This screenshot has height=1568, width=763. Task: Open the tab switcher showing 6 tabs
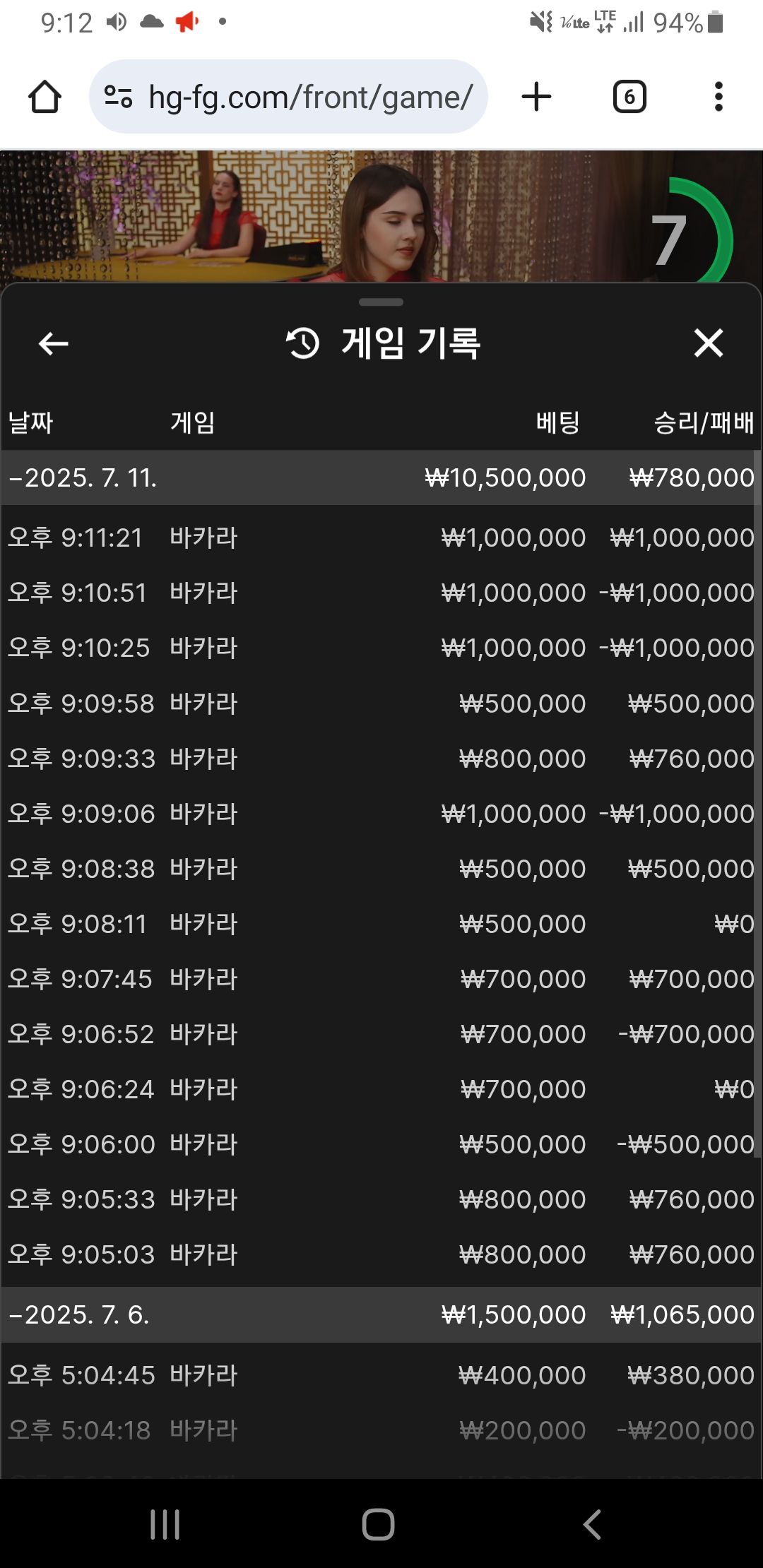(629, 97)
